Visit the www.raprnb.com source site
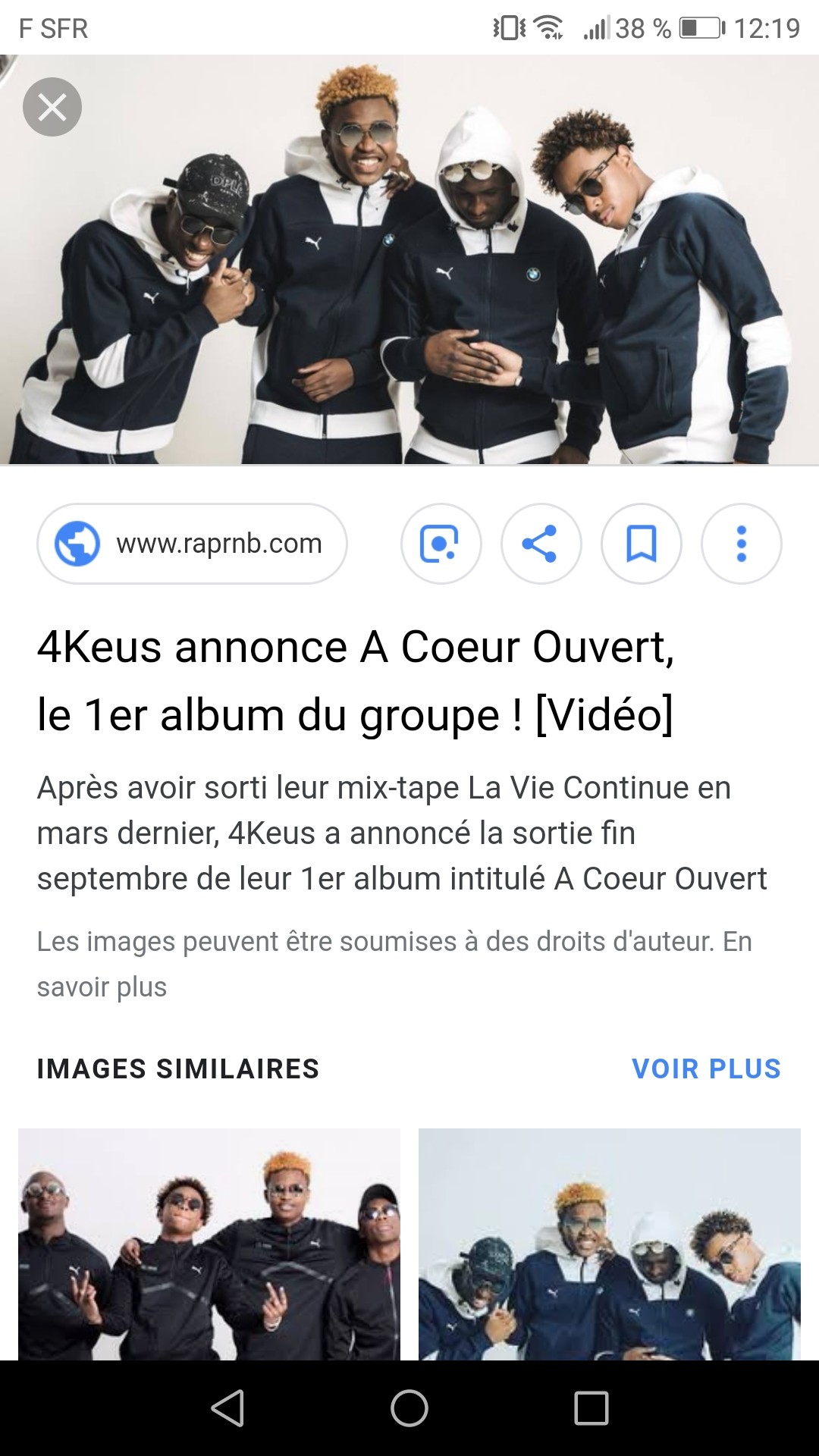The image size is (819, 1456). (192, 544)
